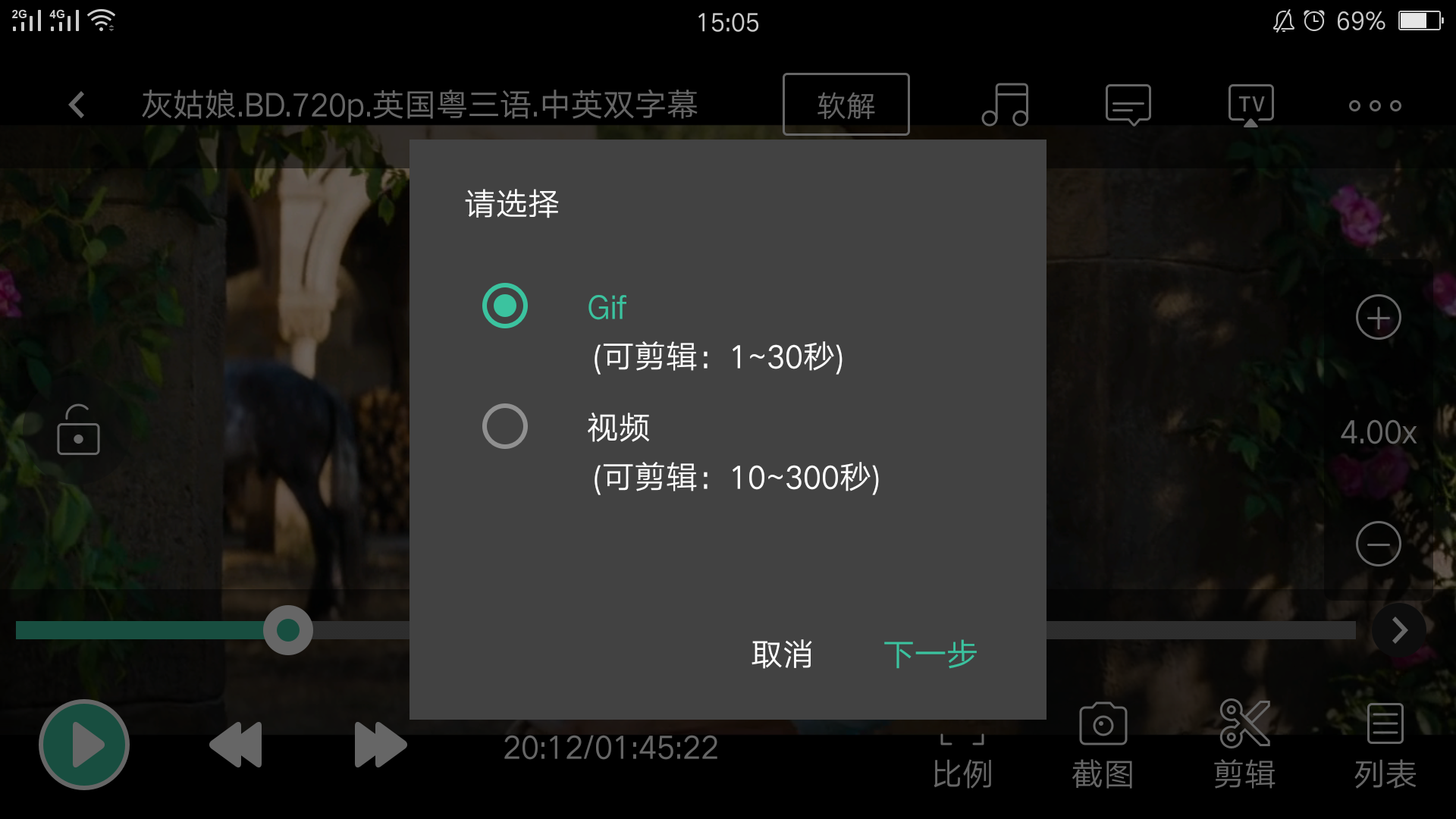
Task: Fast forward the video
Action: coord(380,745)
